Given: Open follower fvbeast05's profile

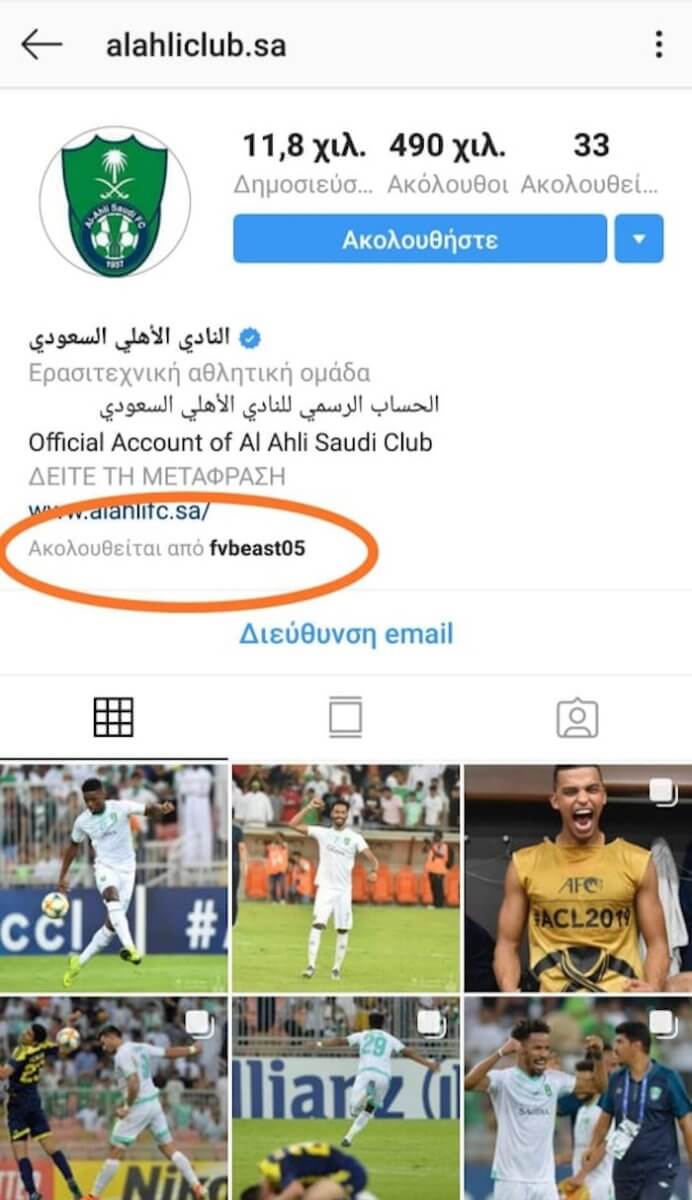Looking at the screenshot, I should pos(257,548).
